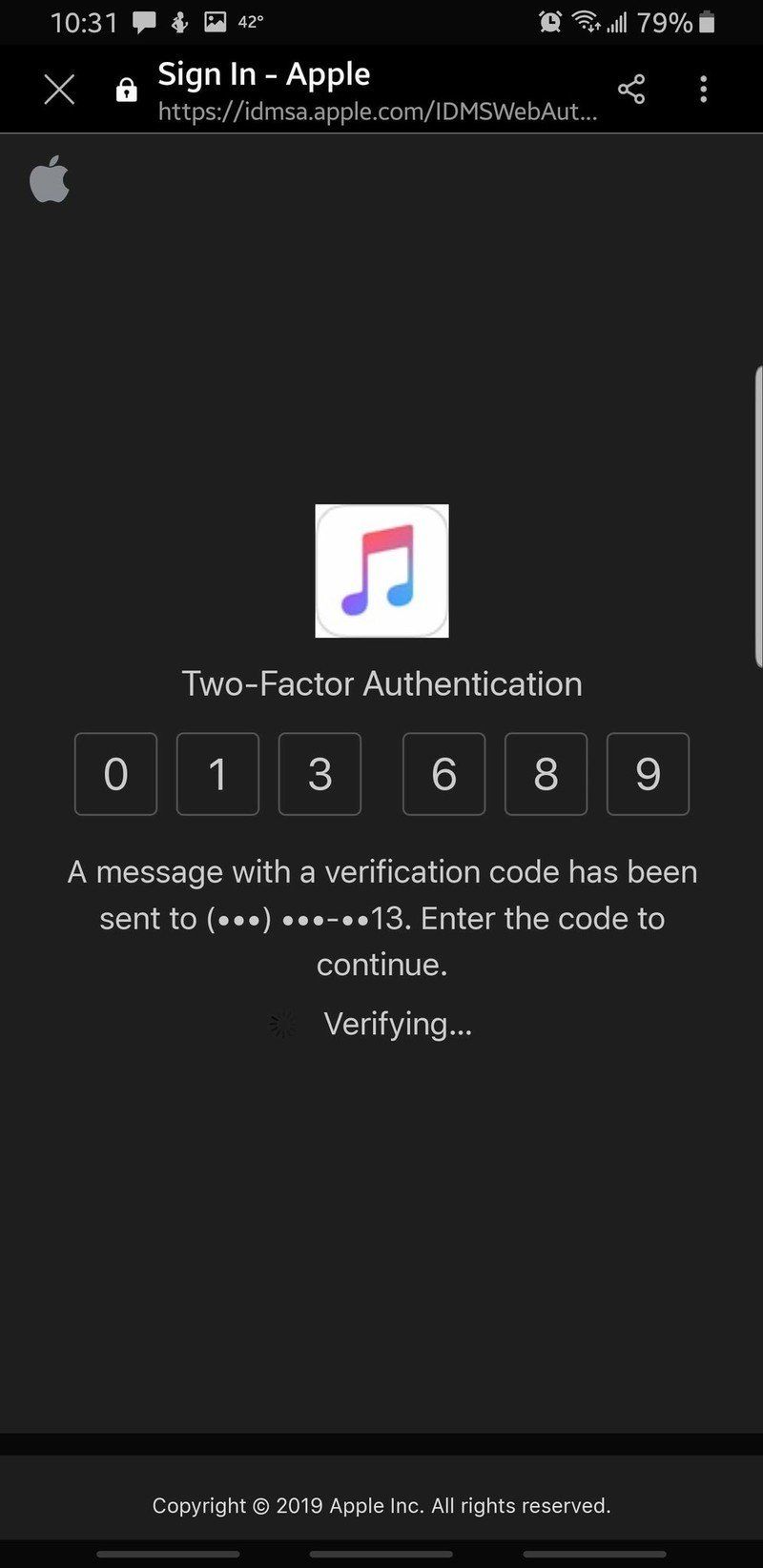This screenshot has height=1568, width=763.
Task: Select the first code box showing 0
Action: 115,774
